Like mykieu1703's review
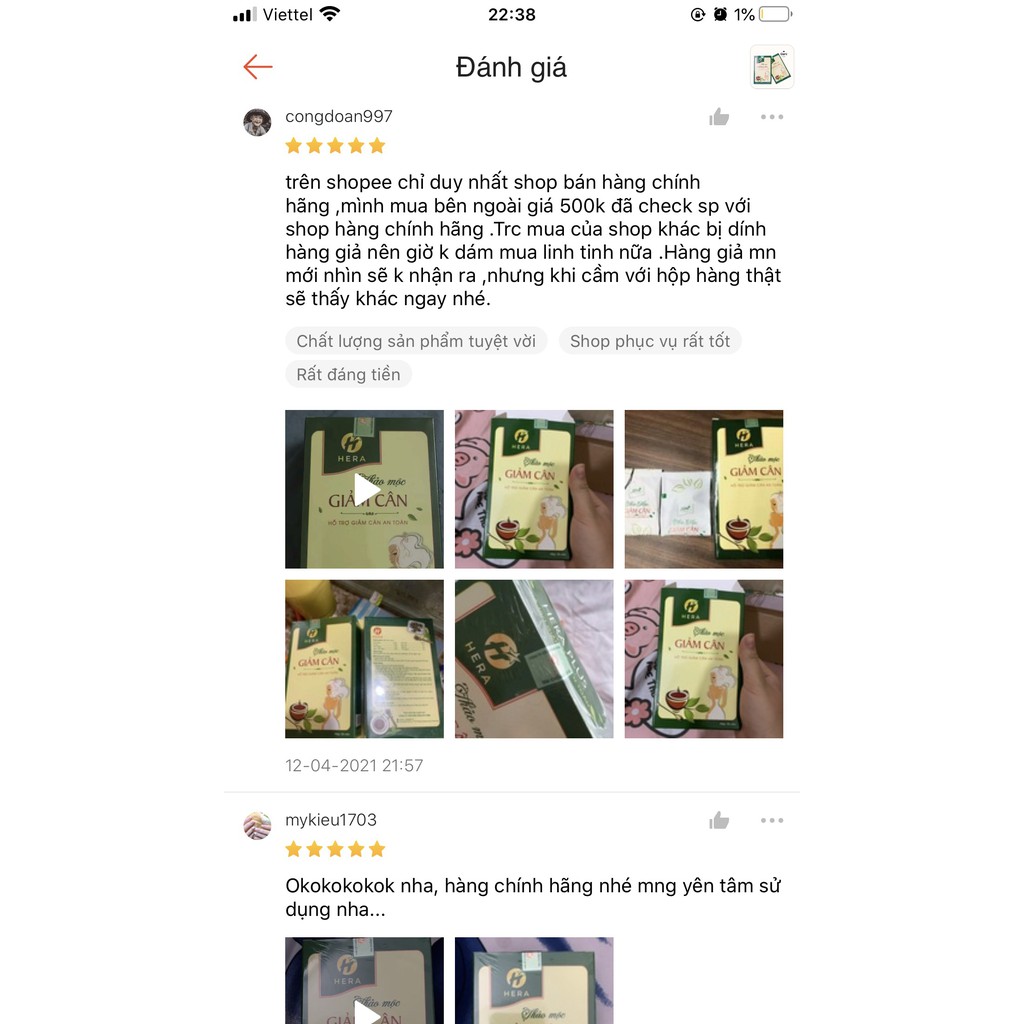This screenshot has width=1024, height=1024. coord(719,821)
